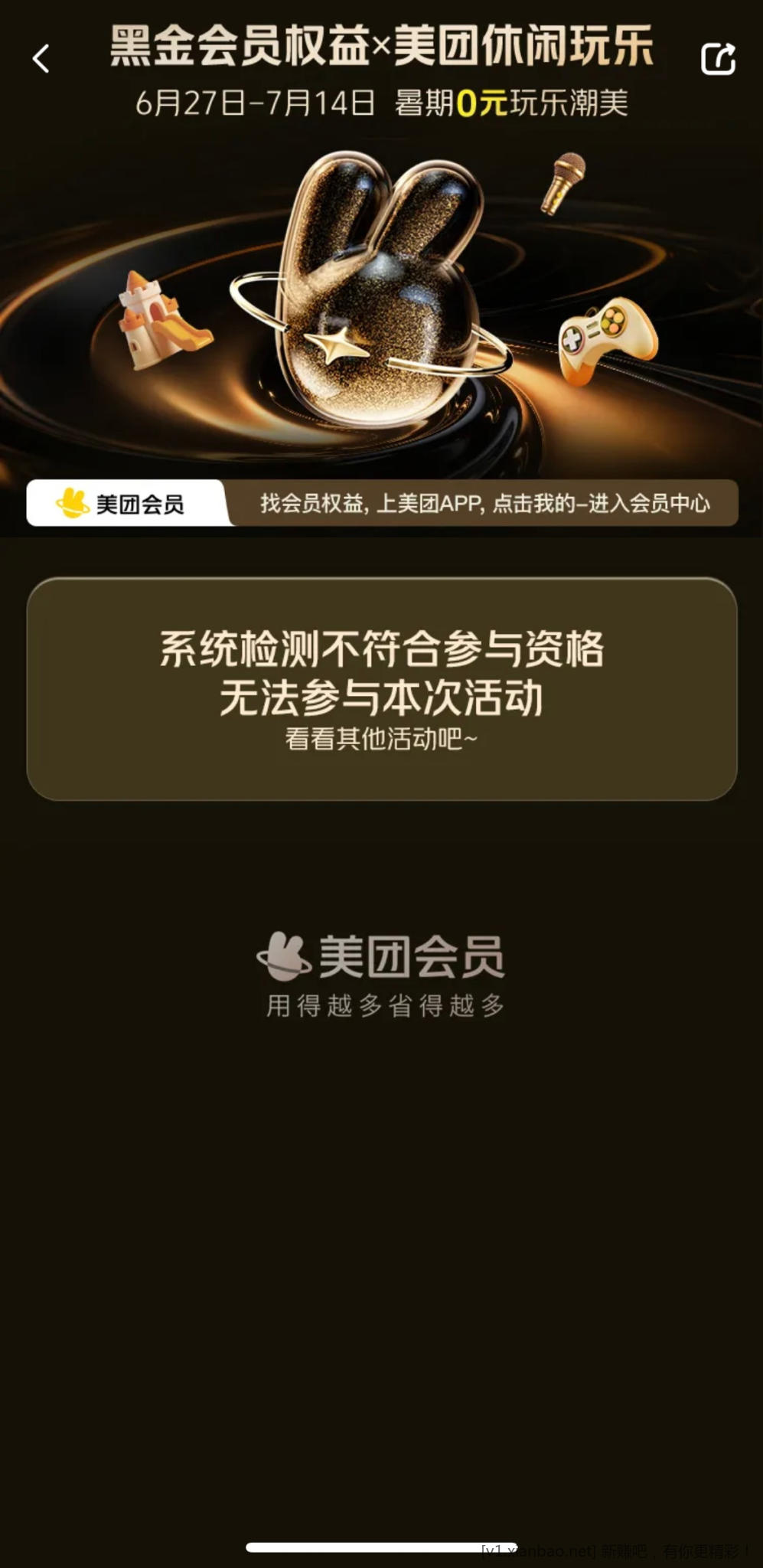Image resolution: width=763 pixels, height=1568 pixels.
Task: Share this Meituan membership activity page
Action: click(x=718, y=59)
